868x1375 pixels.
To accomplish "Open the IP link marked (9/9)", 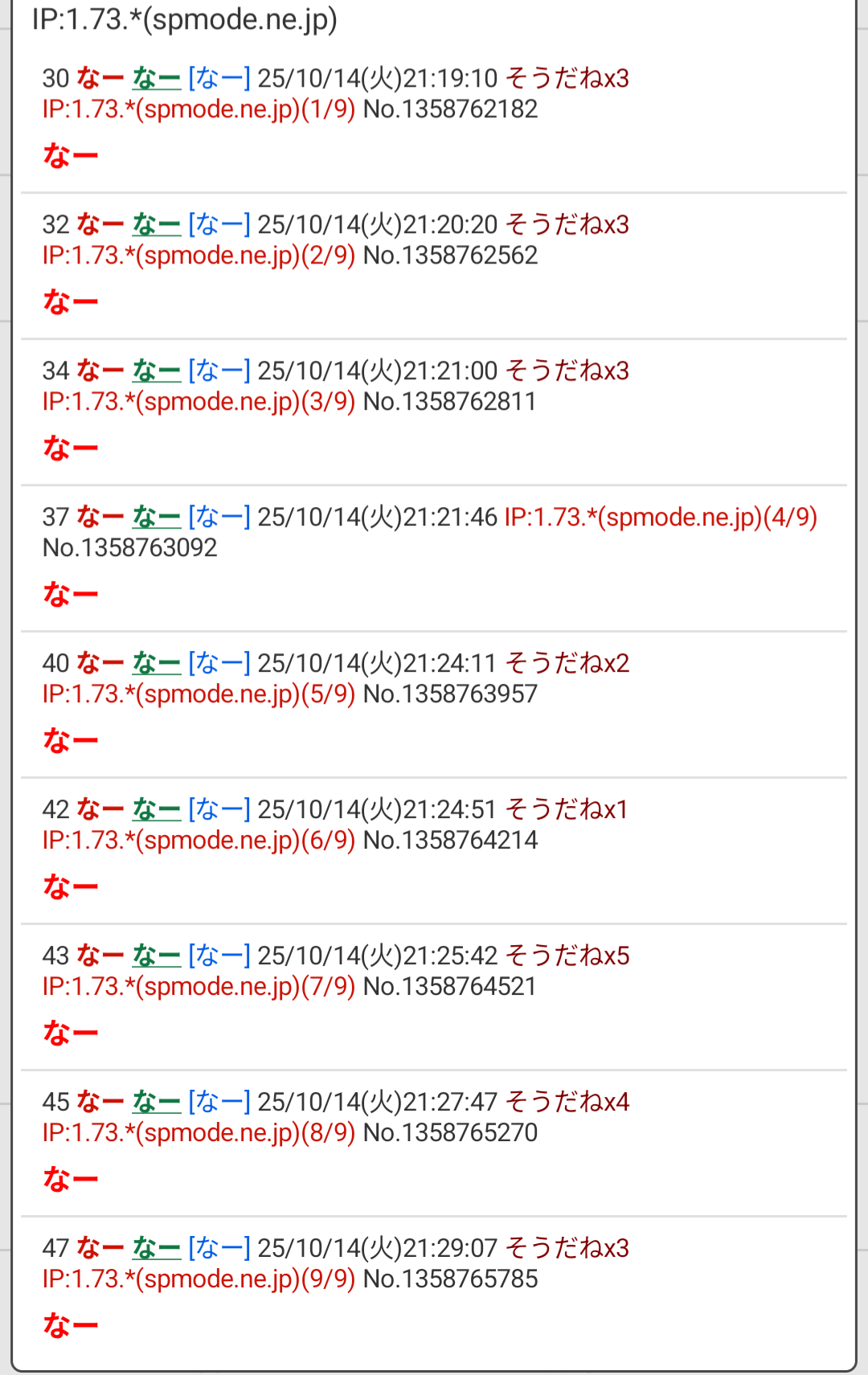I will [x=199, y=1279].
